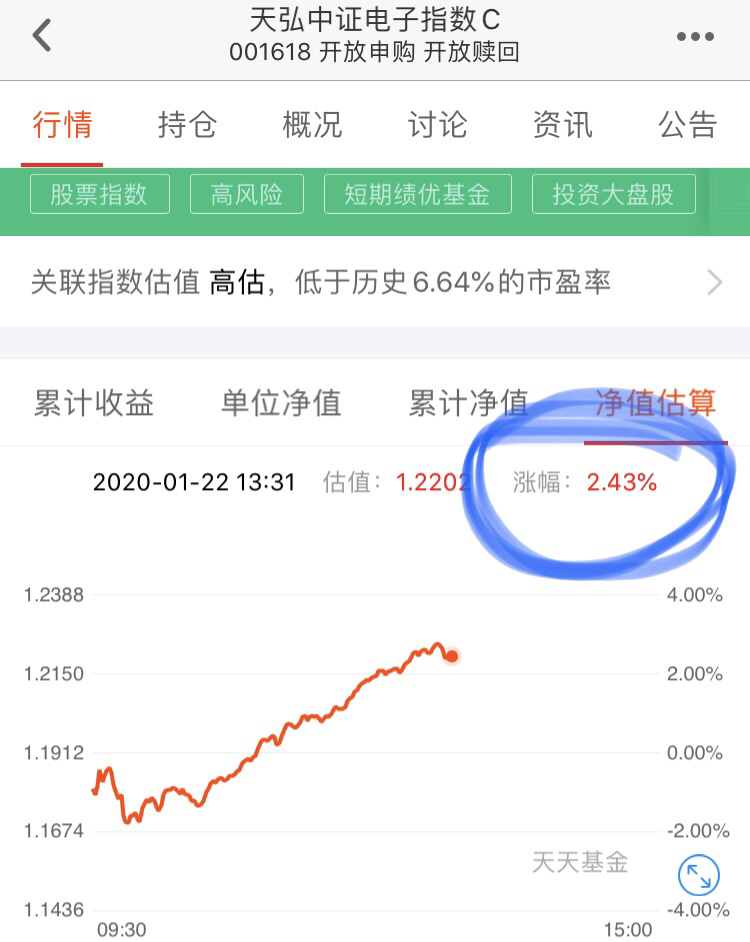Open the three-dot overflow menu

coord(695,37)
